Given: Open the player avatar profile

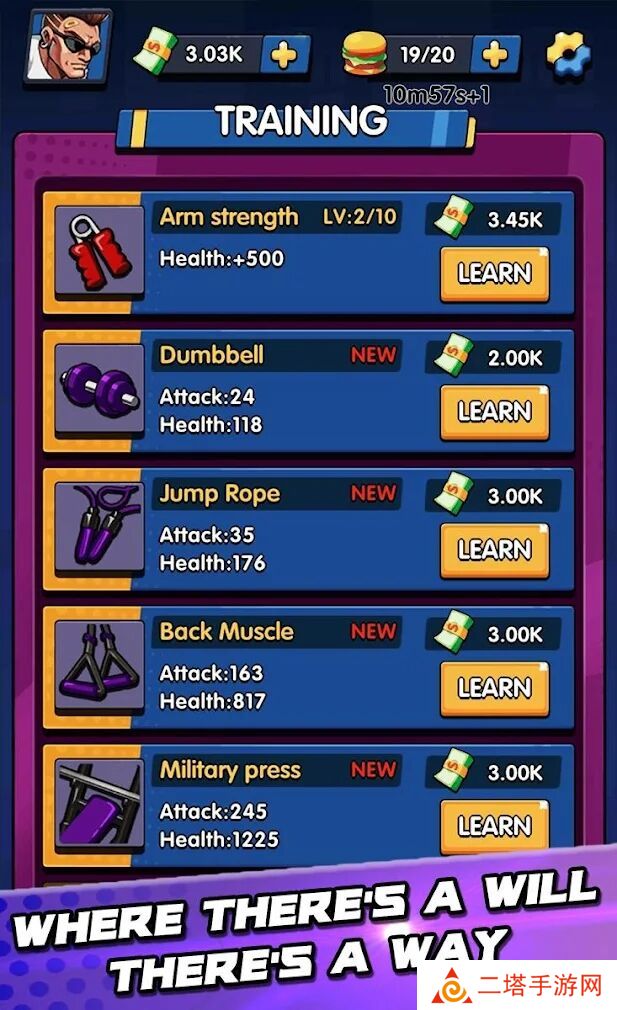Looking at the screenshot, I should [67, 49].
